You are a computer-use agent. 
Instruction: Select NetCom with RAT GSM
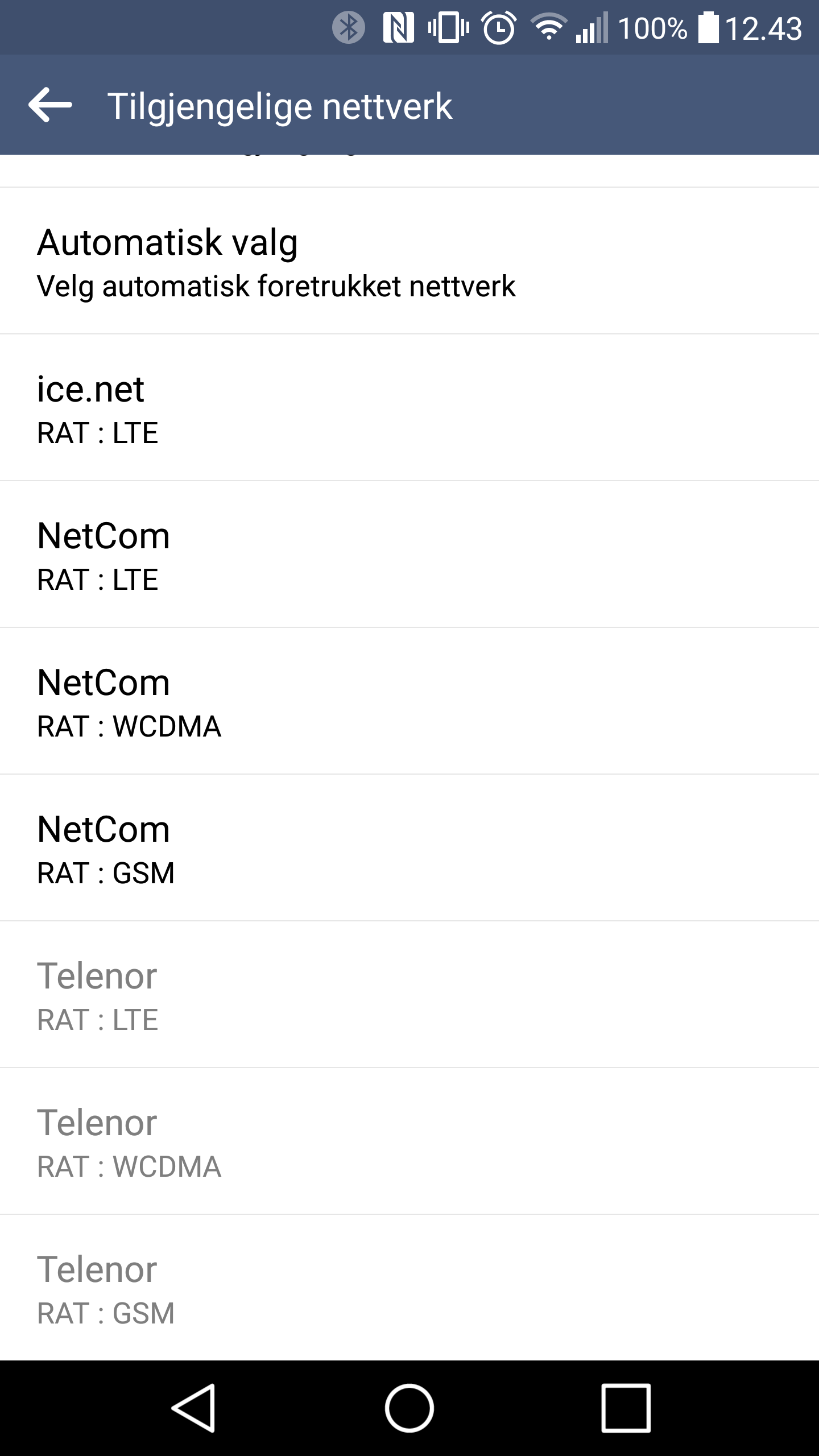click(x=409, y=848)
